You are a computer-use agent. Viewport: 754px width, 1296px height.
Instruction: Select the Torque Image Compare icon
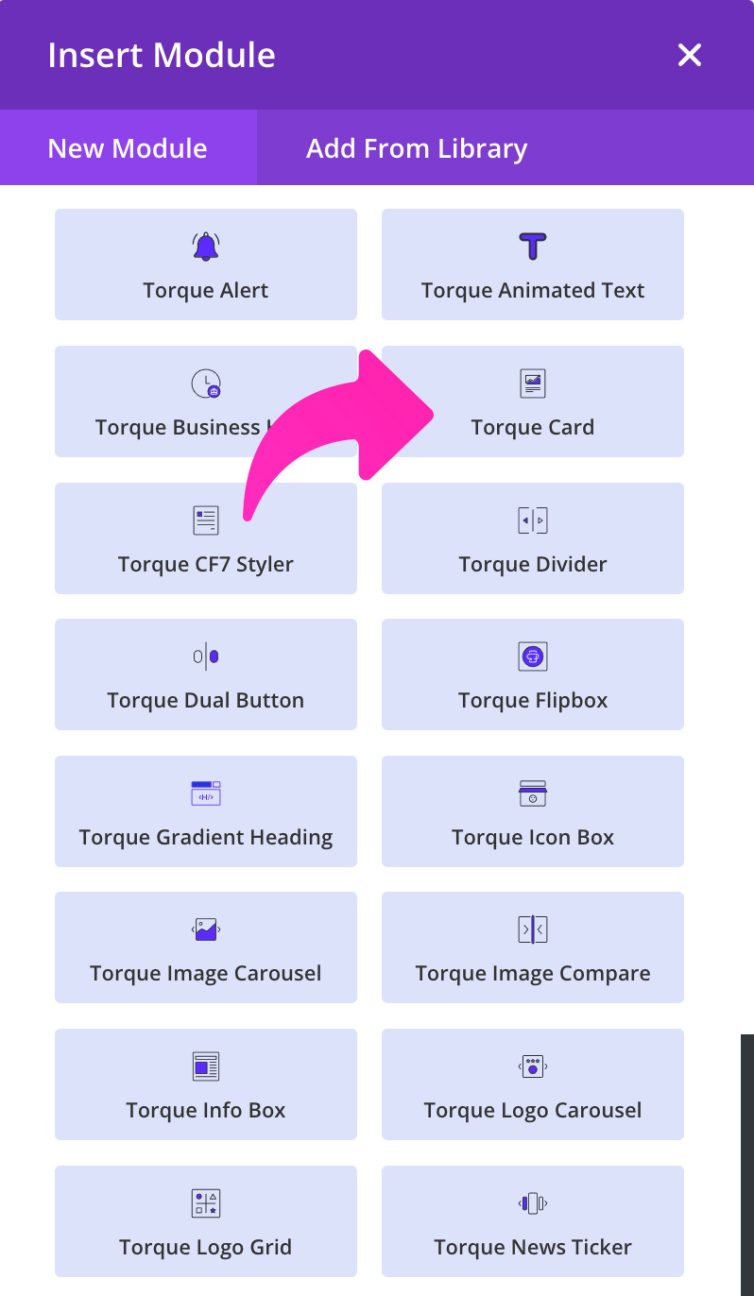click(532, 928)
